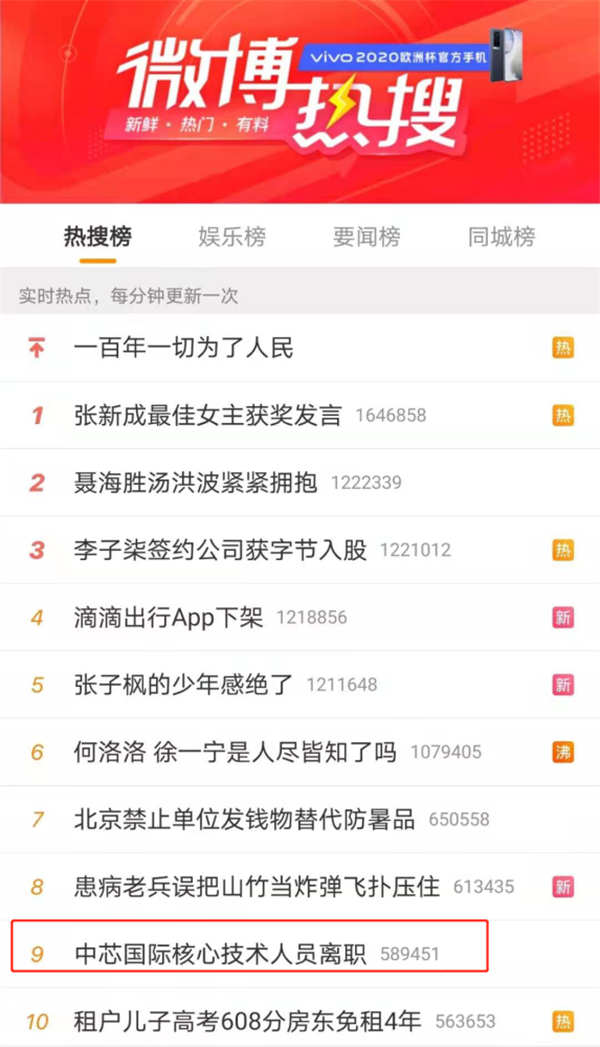Open topic 聂海胜汤洪波紧紧拥抱

(x=196, y=483)
